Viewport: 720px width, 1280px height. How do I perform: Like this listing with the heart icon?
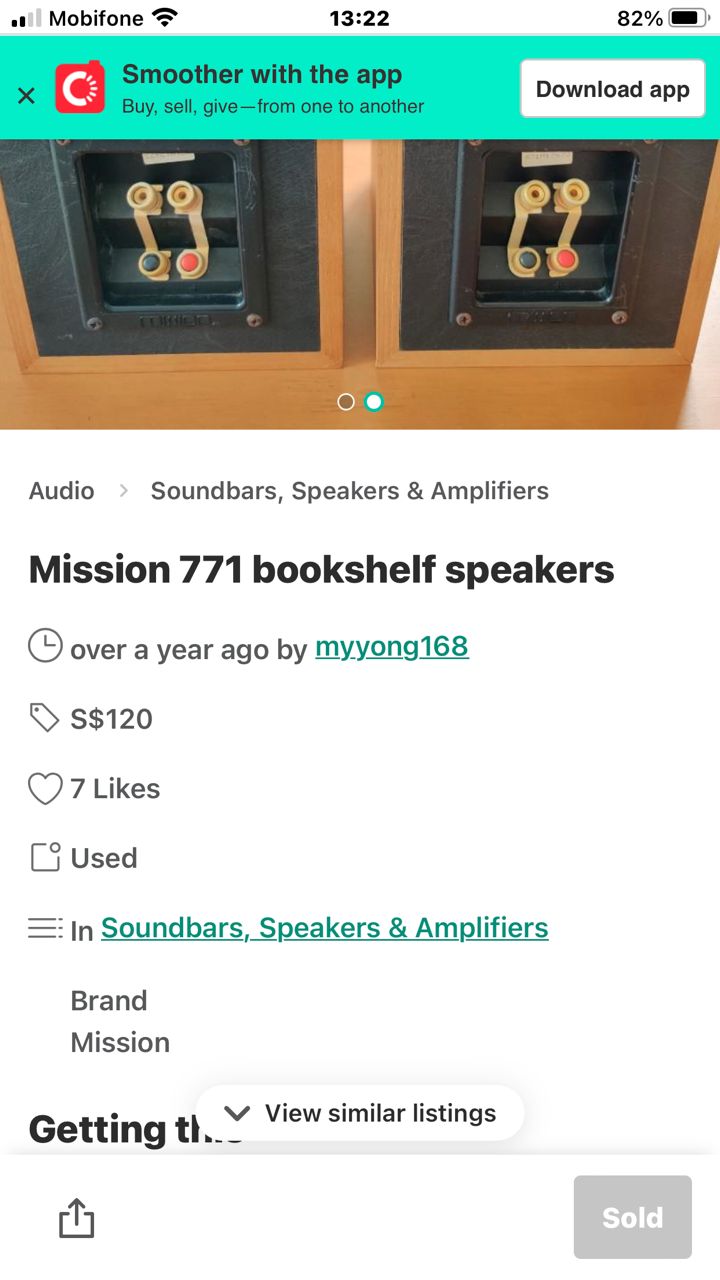pos(45,789)
